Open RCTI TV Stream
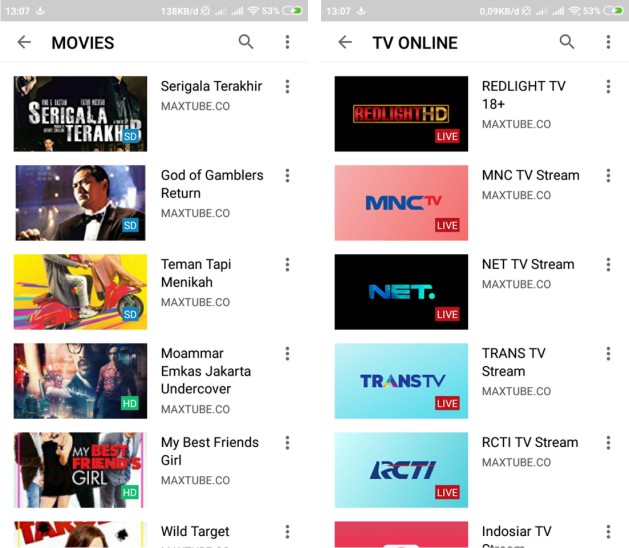629x548 pixels. click(x=401, y=470)
